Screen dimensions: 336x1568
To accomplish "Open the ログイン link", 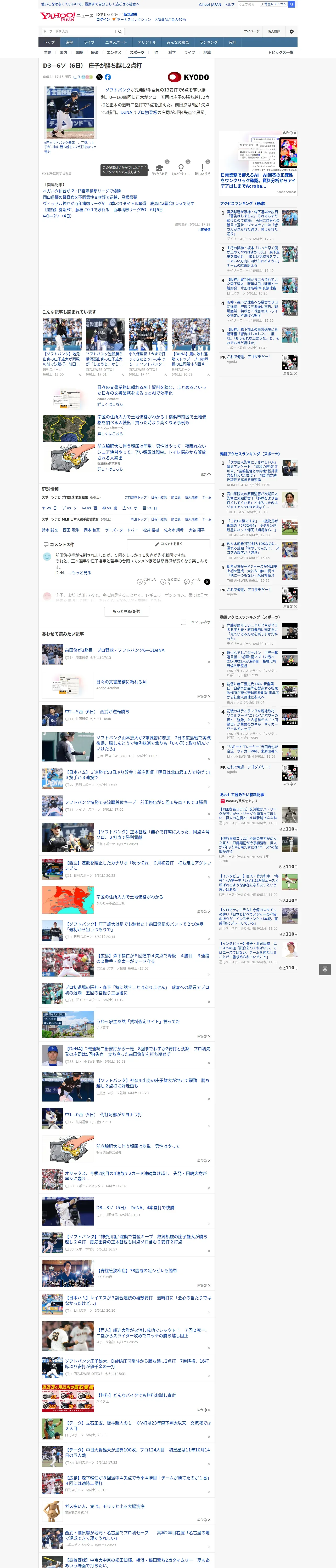I will (103, 20).
